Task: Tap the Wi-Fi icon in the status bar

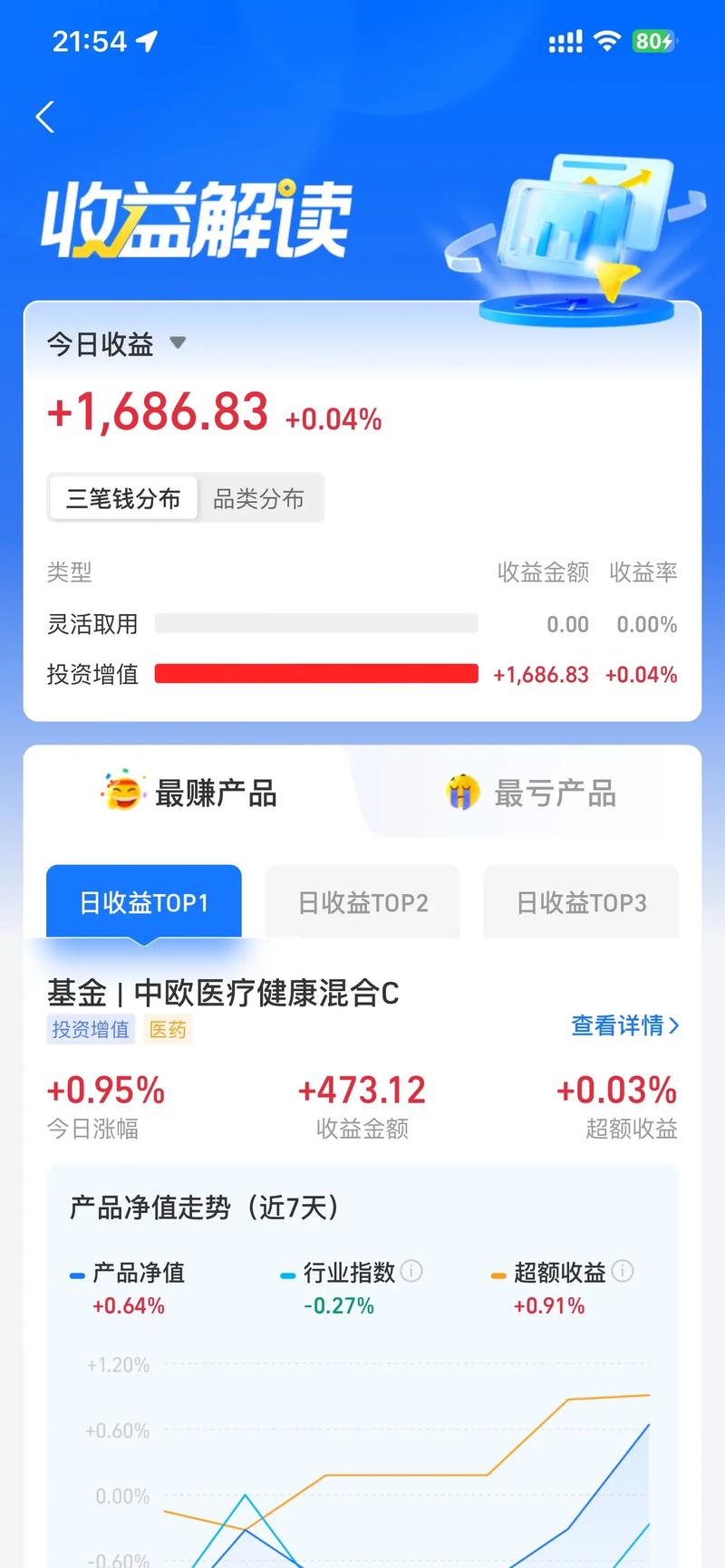Action: (609, 40)
